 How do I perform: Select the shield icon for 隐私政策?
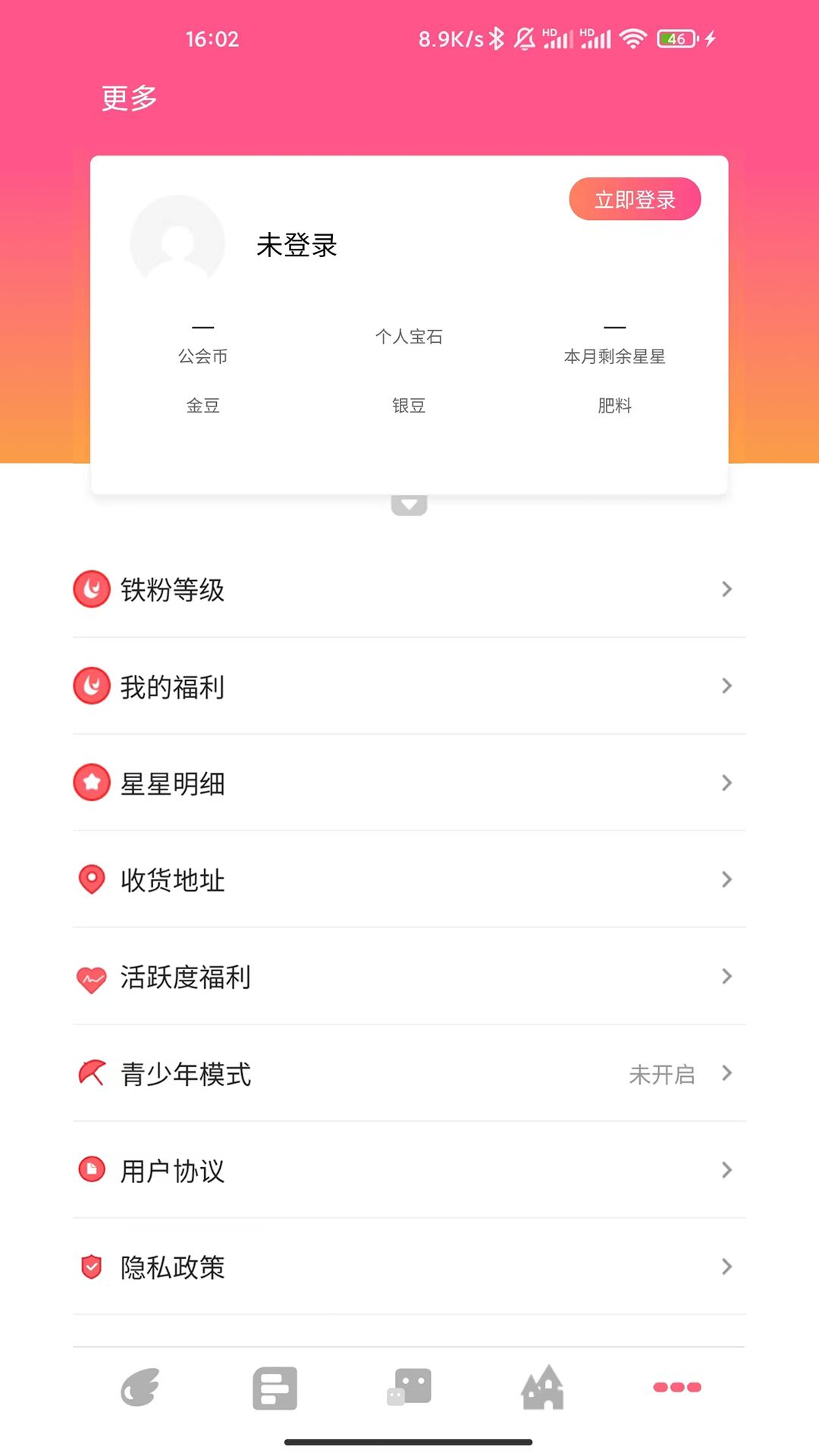pos(92,1266)
